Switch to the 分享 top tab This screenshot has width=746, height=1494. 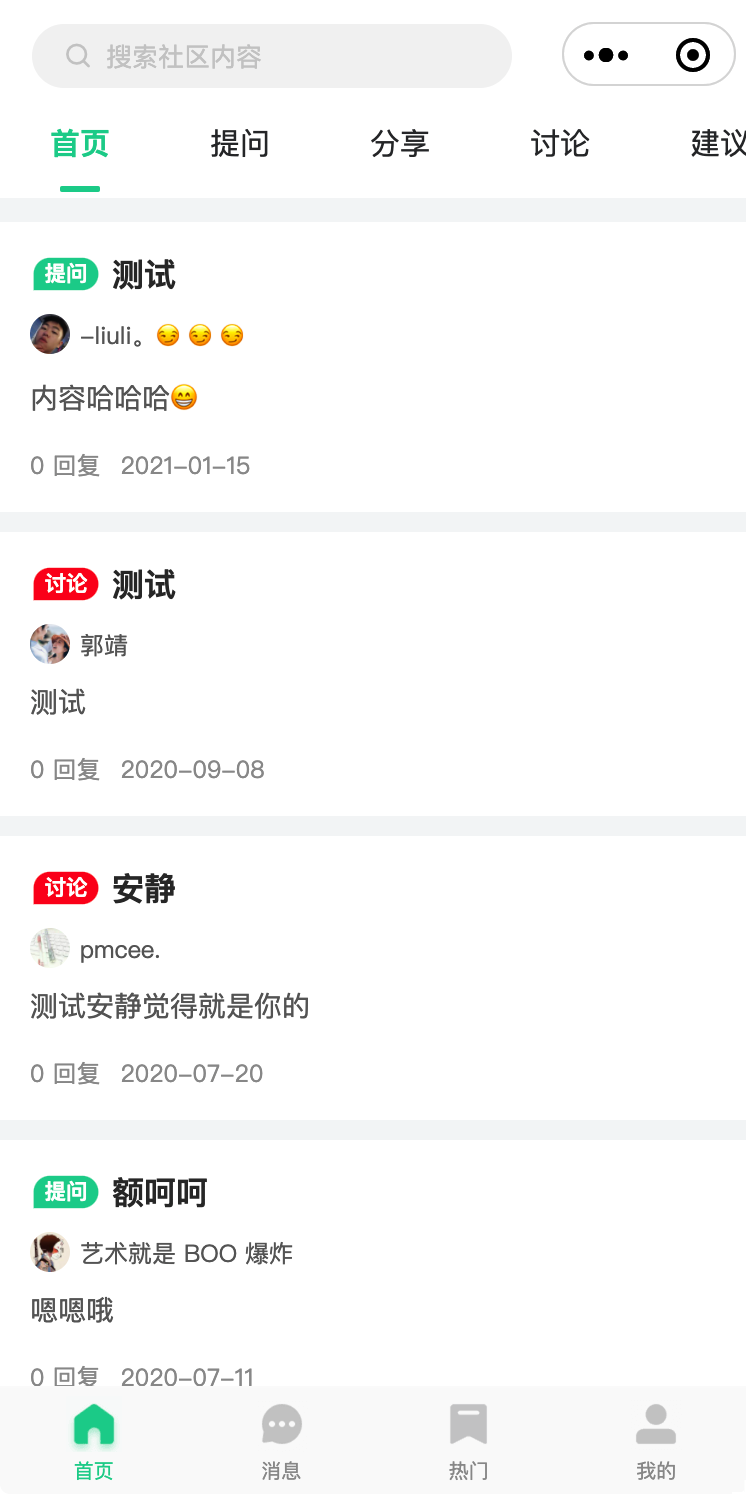[x=400, y=144]
